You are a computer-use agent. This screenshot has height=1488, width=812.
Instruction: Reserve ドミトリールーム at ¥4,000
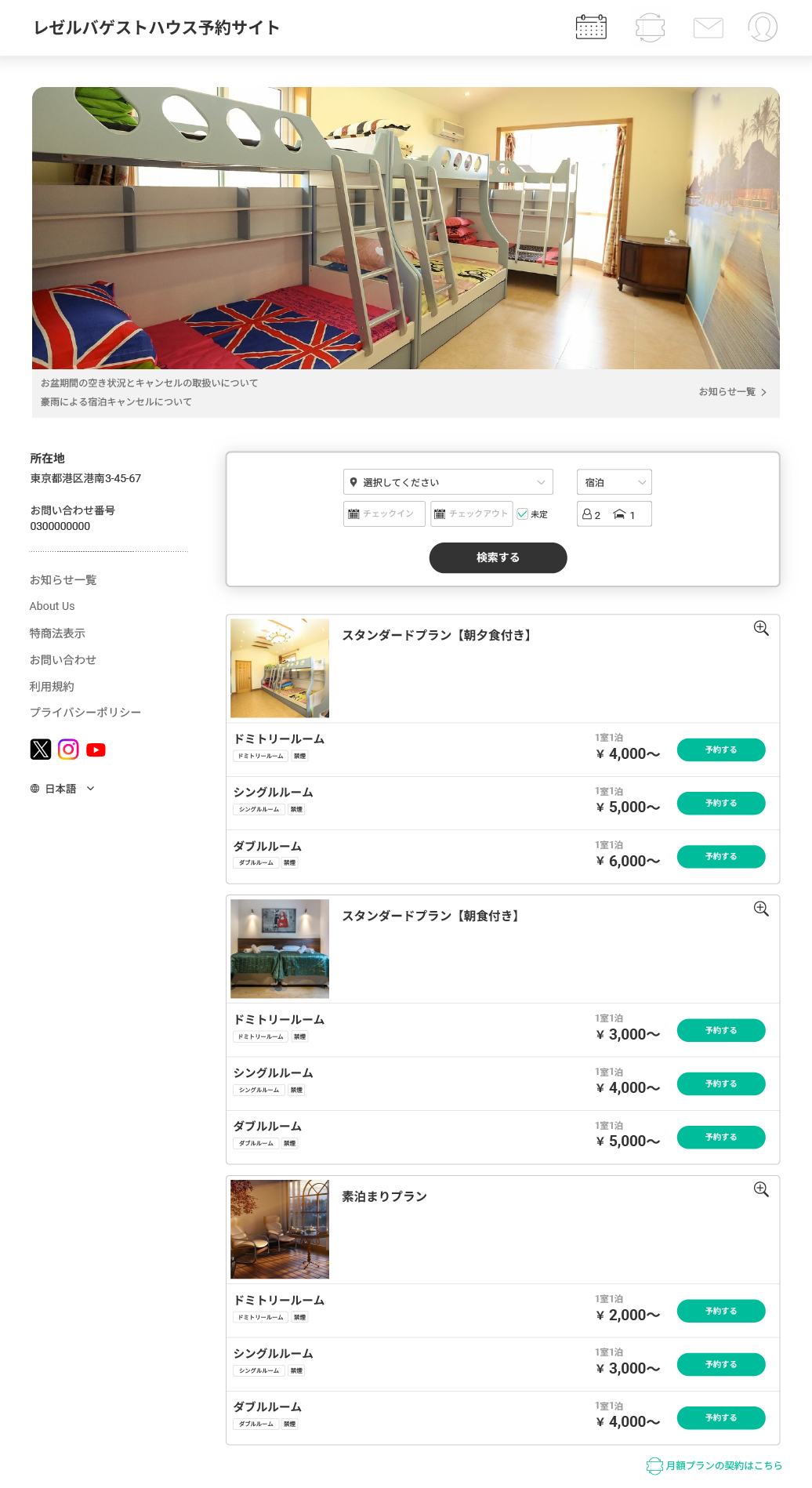(x=720, y=749)
